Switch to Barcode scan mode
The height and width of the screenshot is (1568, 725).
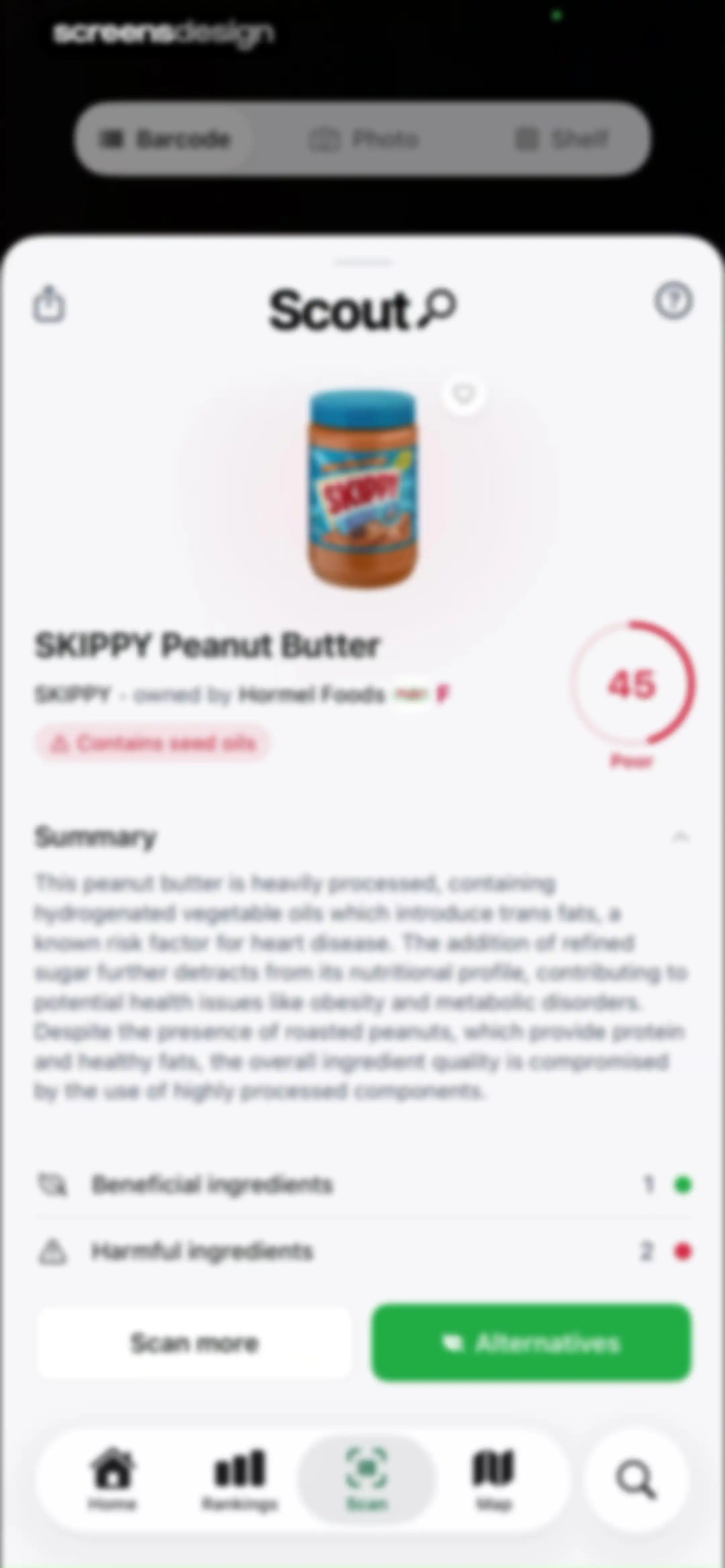click(165, 139)
